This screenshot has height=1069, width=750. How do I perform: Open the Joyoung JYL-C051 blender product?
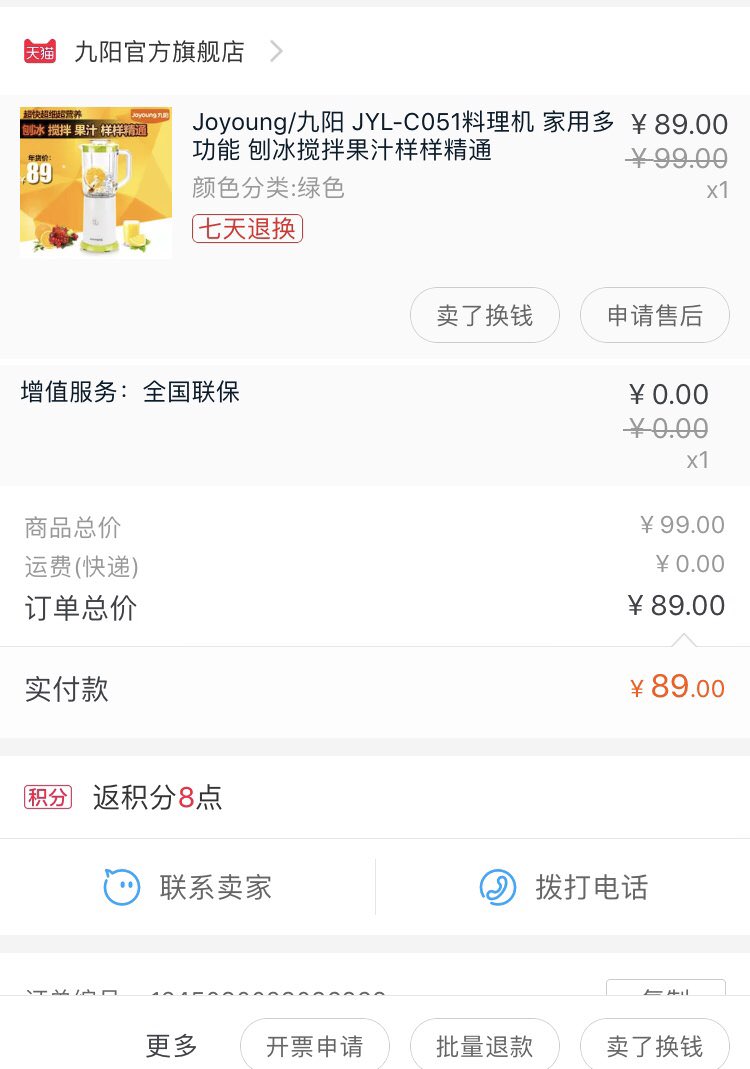coord(402,137)
